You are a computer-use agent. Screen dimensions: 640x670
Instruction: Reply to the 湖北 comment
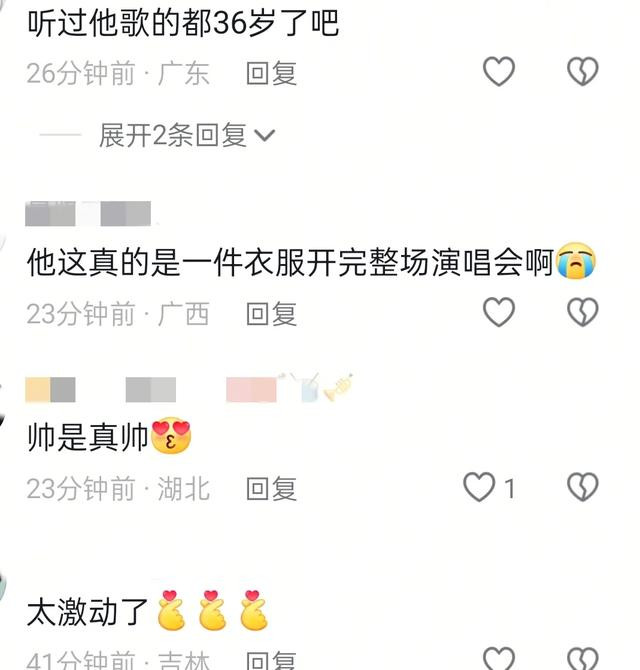(x=271, y=489)
